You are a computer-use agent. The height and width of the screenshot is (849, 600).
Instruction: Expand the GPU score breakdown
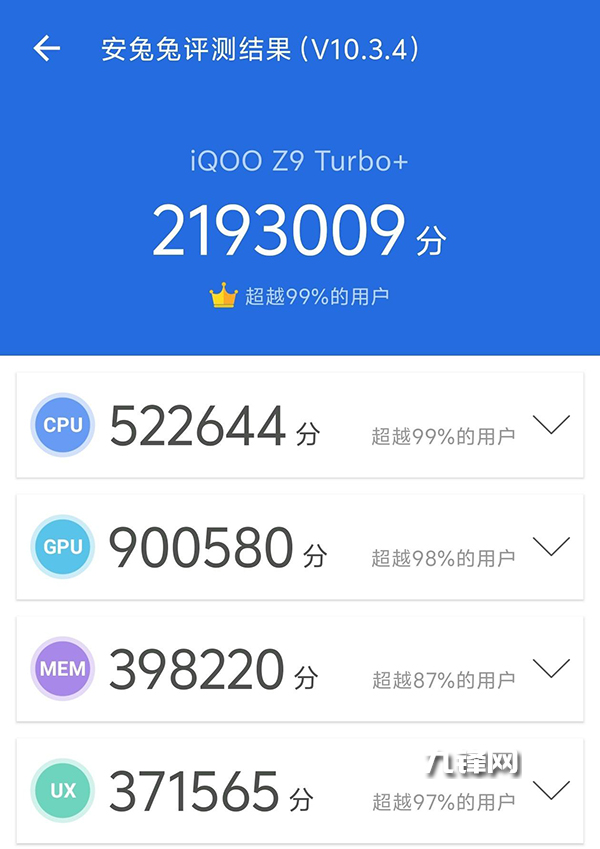551,546
